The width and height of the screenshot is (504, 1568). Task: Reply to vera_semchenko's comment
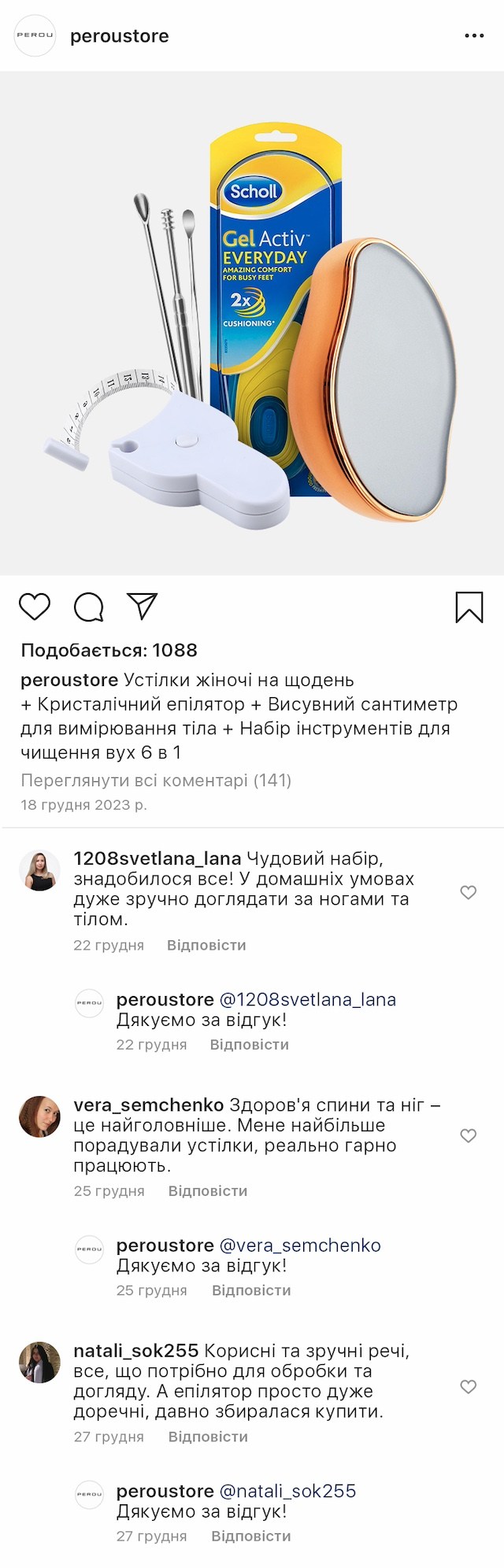pos(208,1190)
